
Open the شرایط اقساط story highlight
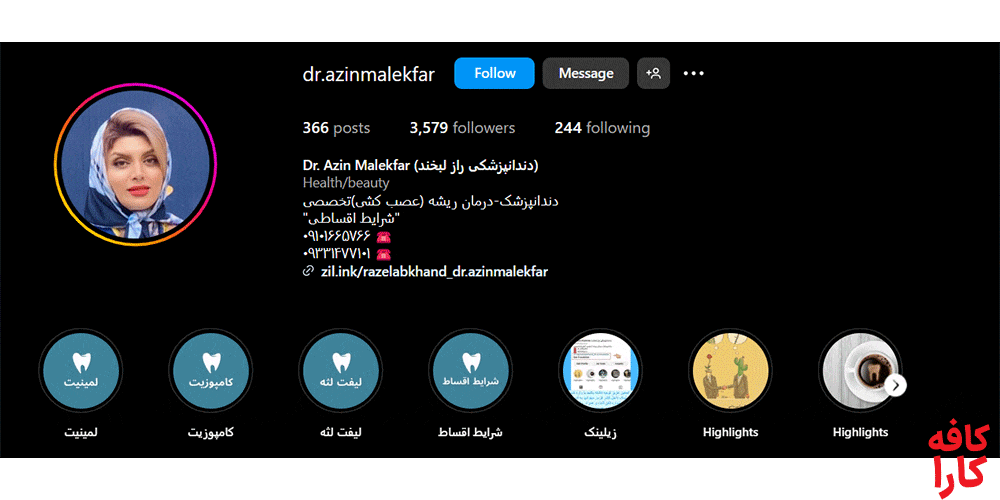pyautogui.click(x=470, y=371)
